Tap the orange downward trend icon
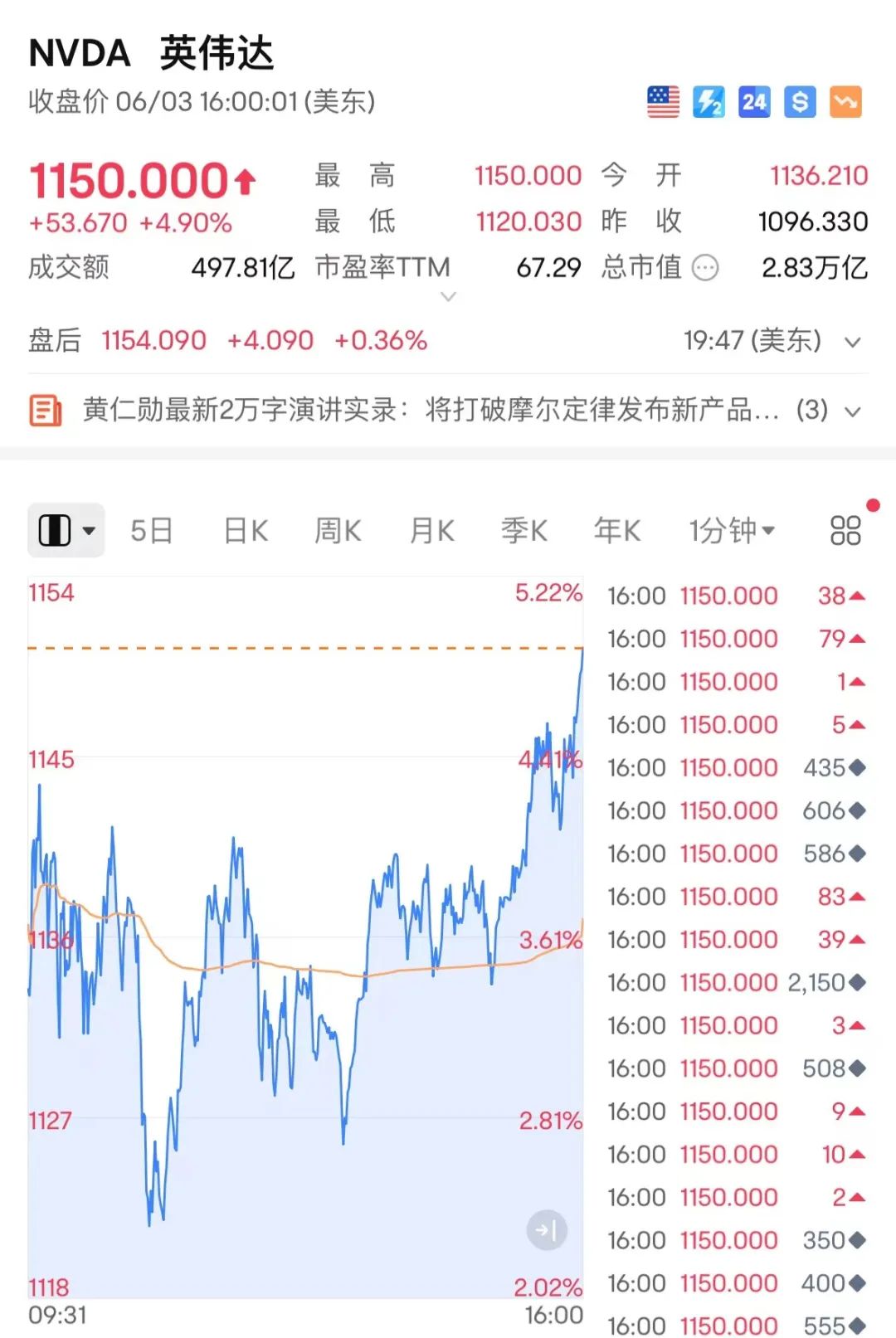 (845, 102)
